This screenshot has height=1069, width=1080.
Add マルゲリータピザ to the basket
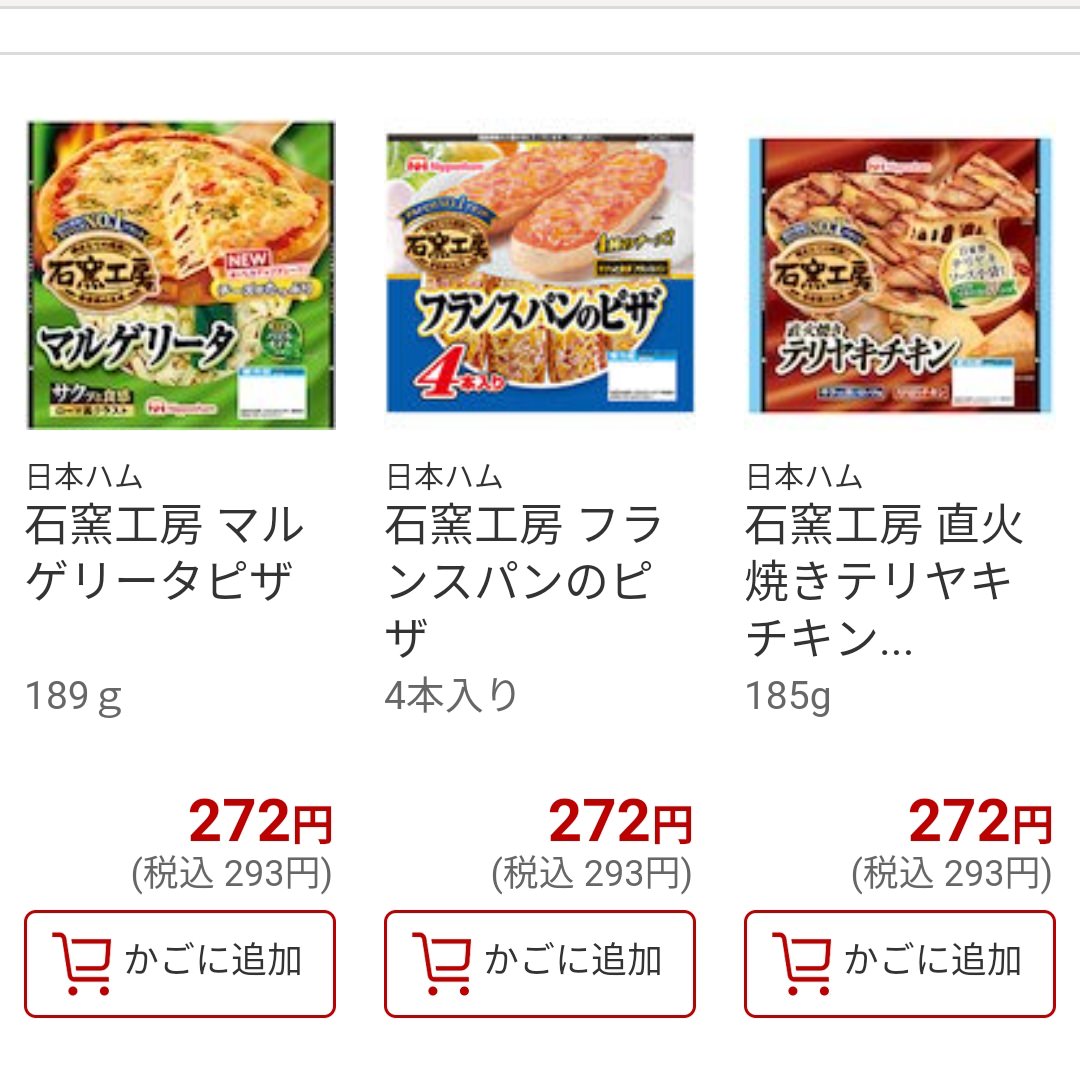[180, 963]
